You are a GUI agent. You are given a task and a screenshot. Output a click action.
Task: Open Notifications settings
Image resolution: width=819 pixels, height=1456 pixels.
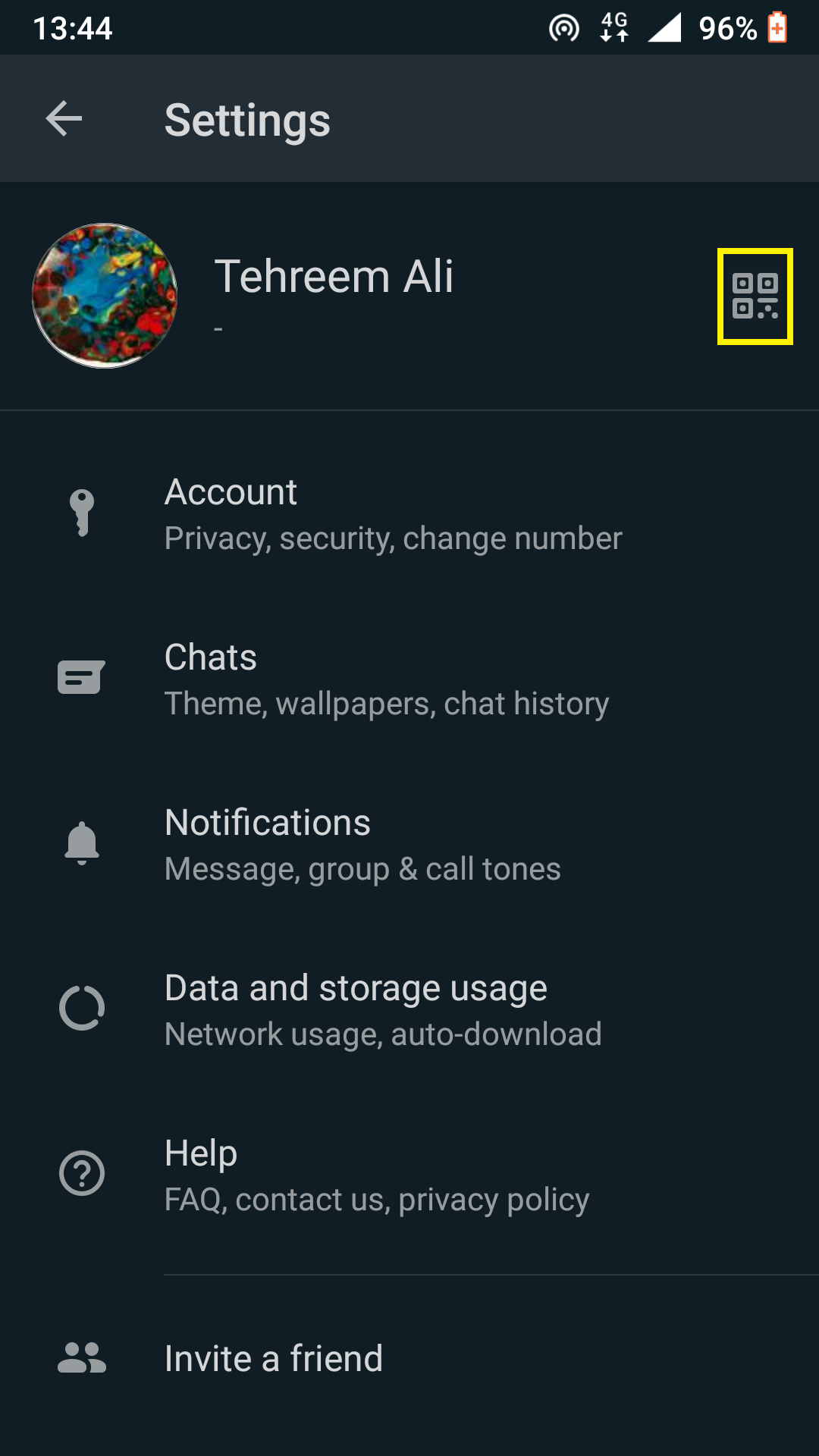[409, 845]
